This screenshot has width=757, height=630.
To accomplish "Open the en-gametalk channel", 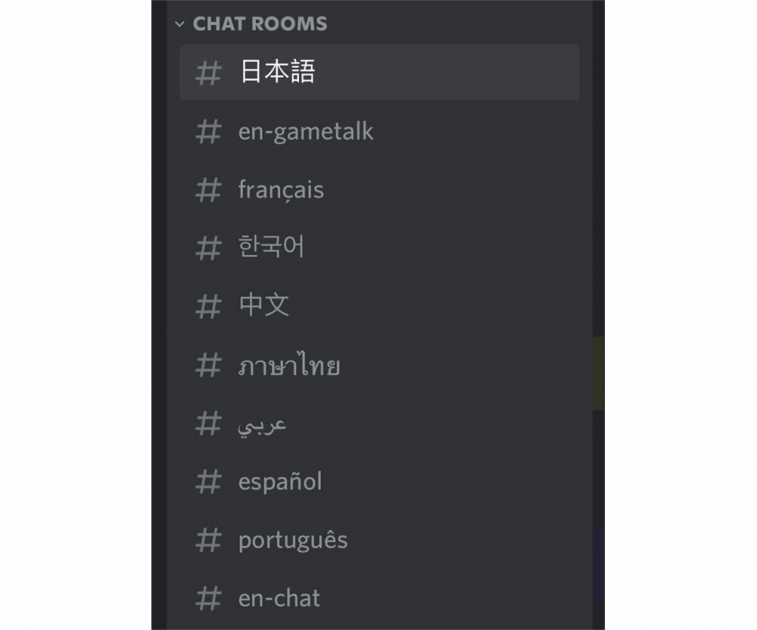I will (x=305, y=131).
